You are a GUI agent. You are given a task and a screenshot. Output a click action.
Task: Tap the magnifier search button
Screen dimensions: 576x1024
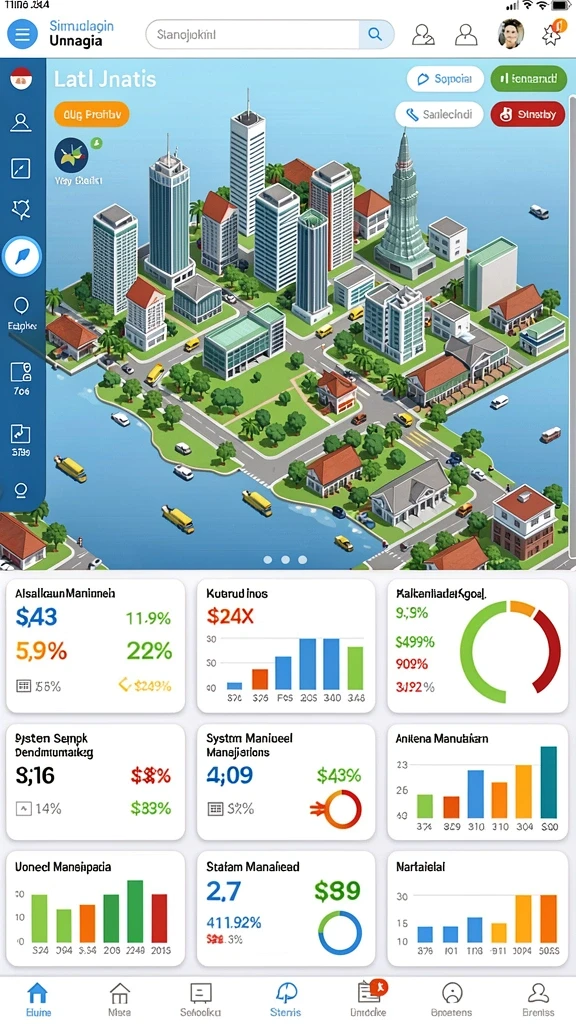coord(376,34)
